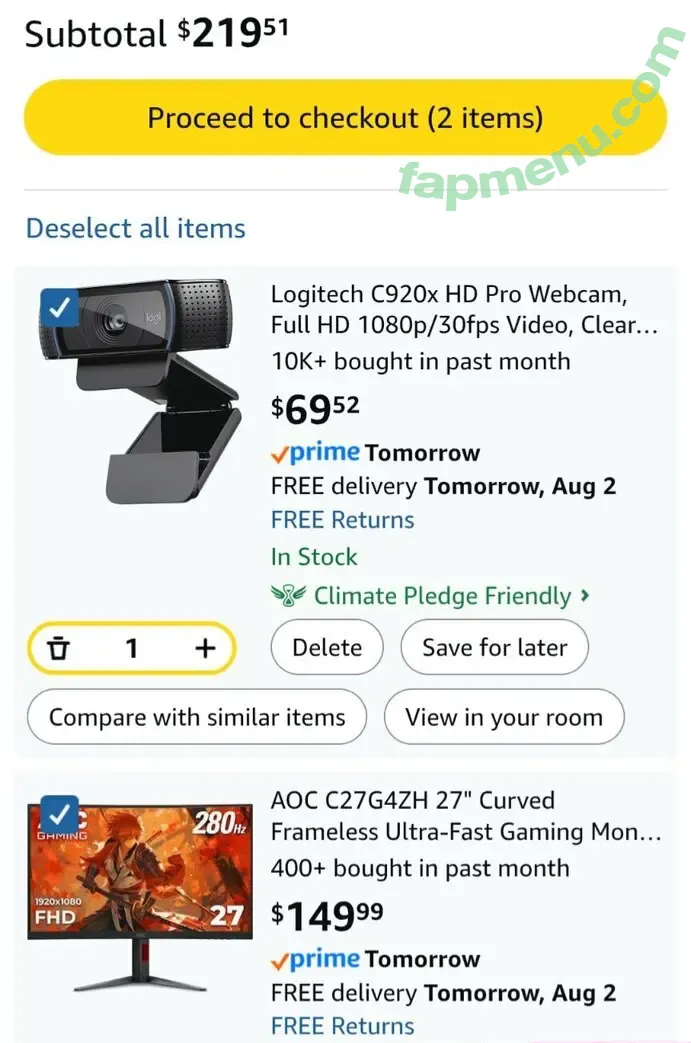Open AOC C27G4ZH Curved Gaming Monitor title
The image size is (691, 1043).
[x=466, y=816]
